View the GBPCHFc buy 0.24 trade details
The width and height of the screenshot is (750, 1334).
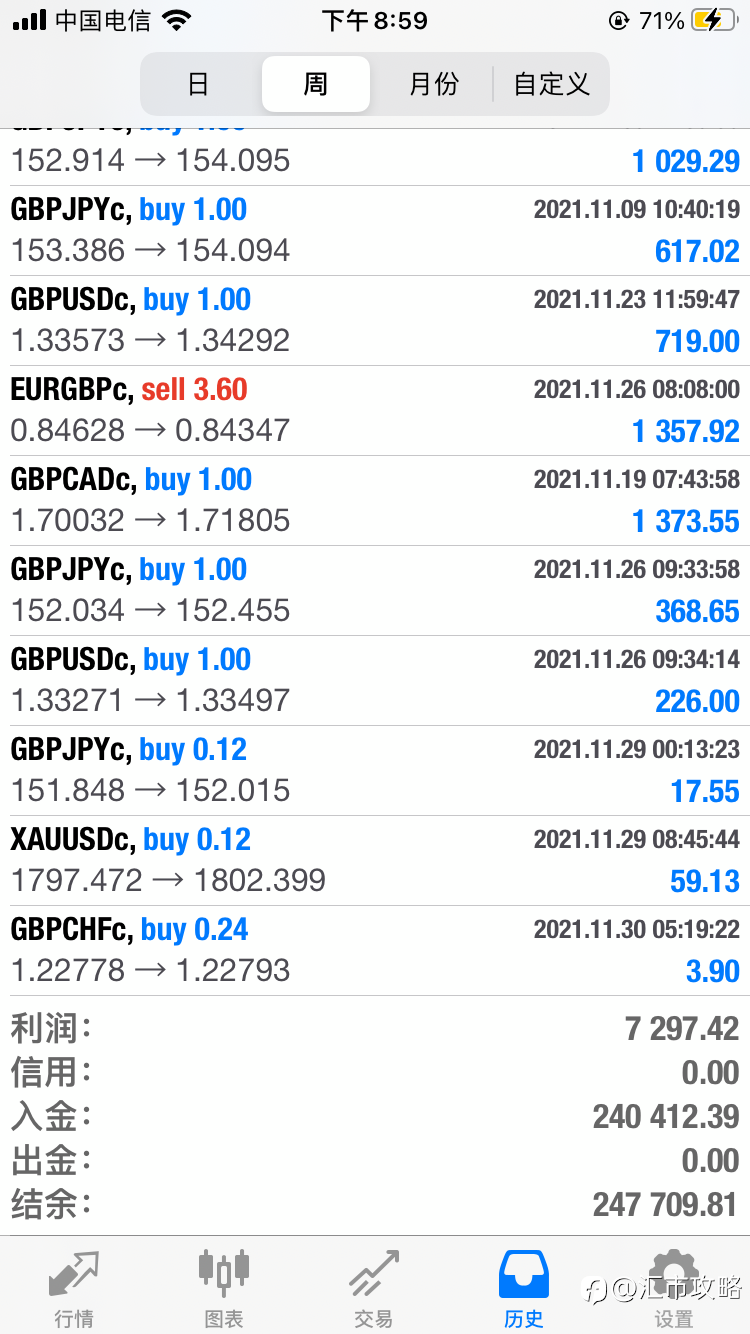(375, 950)
